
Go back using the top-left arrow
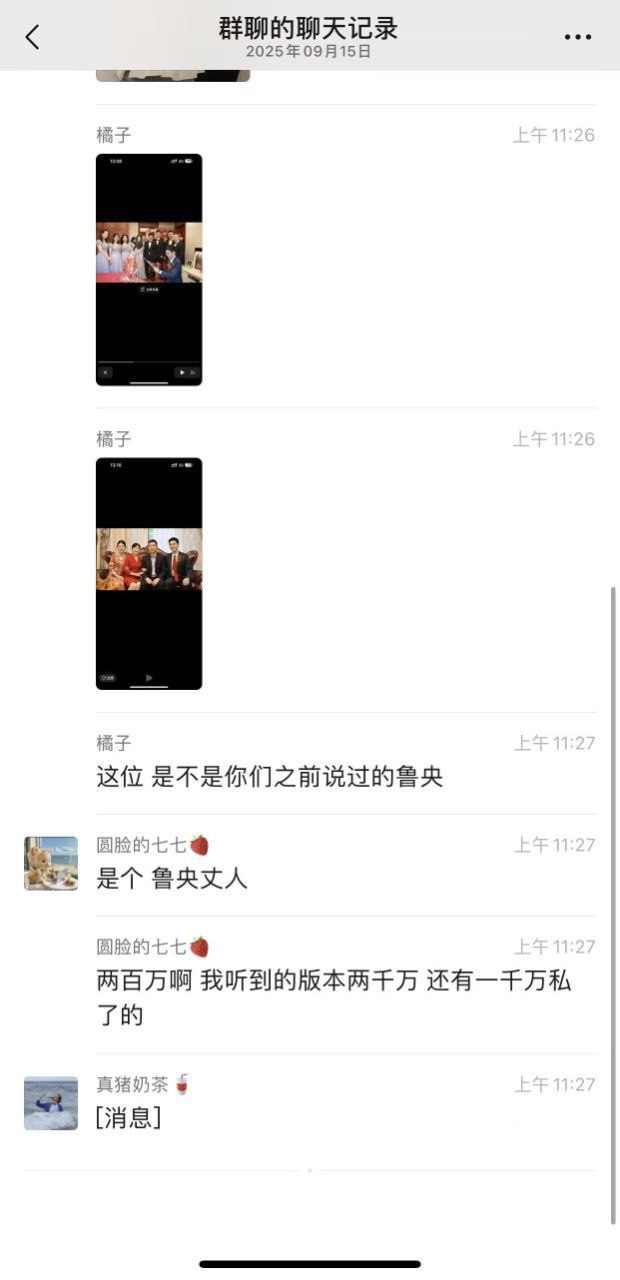32,37
